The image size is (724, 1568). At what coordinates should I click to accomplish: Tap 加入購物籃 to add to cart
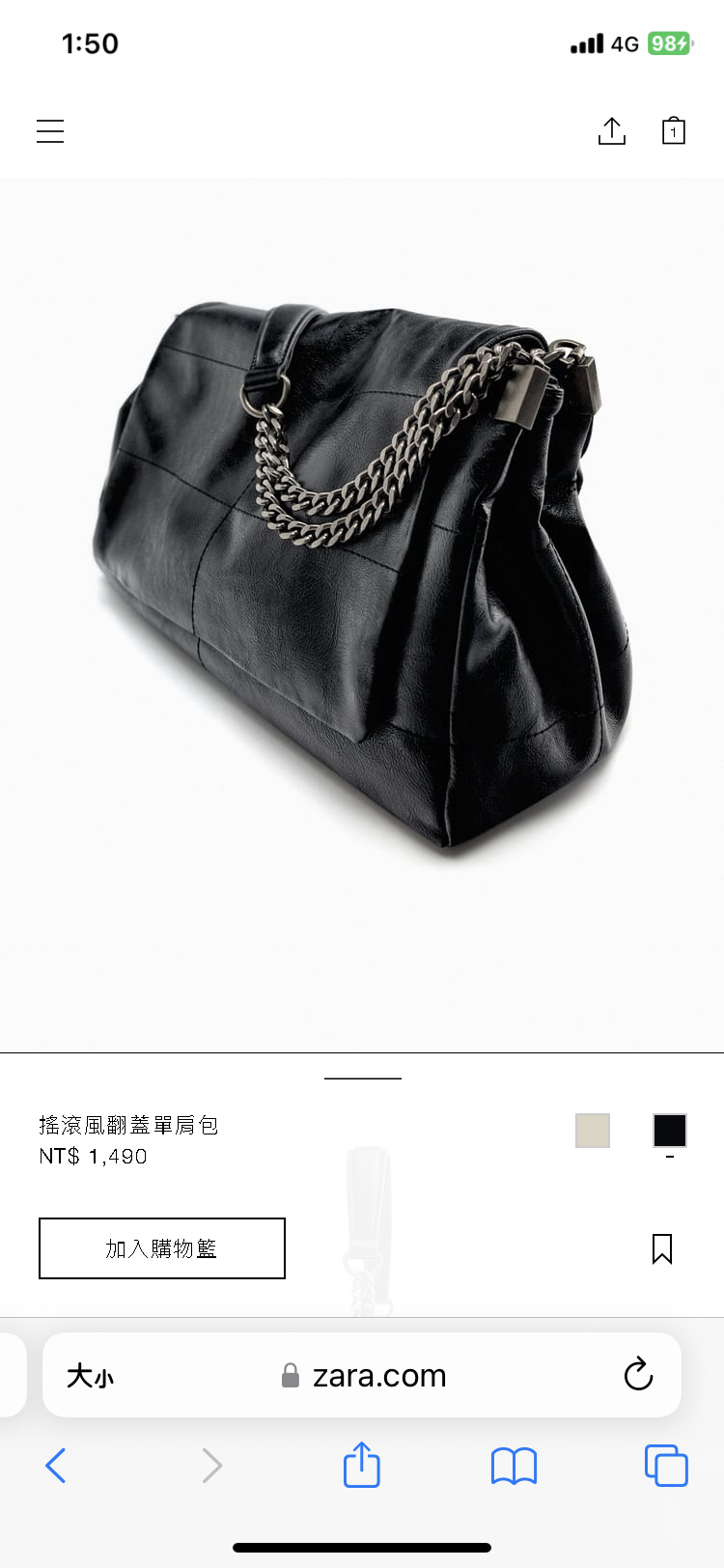tap(162, 1248)
